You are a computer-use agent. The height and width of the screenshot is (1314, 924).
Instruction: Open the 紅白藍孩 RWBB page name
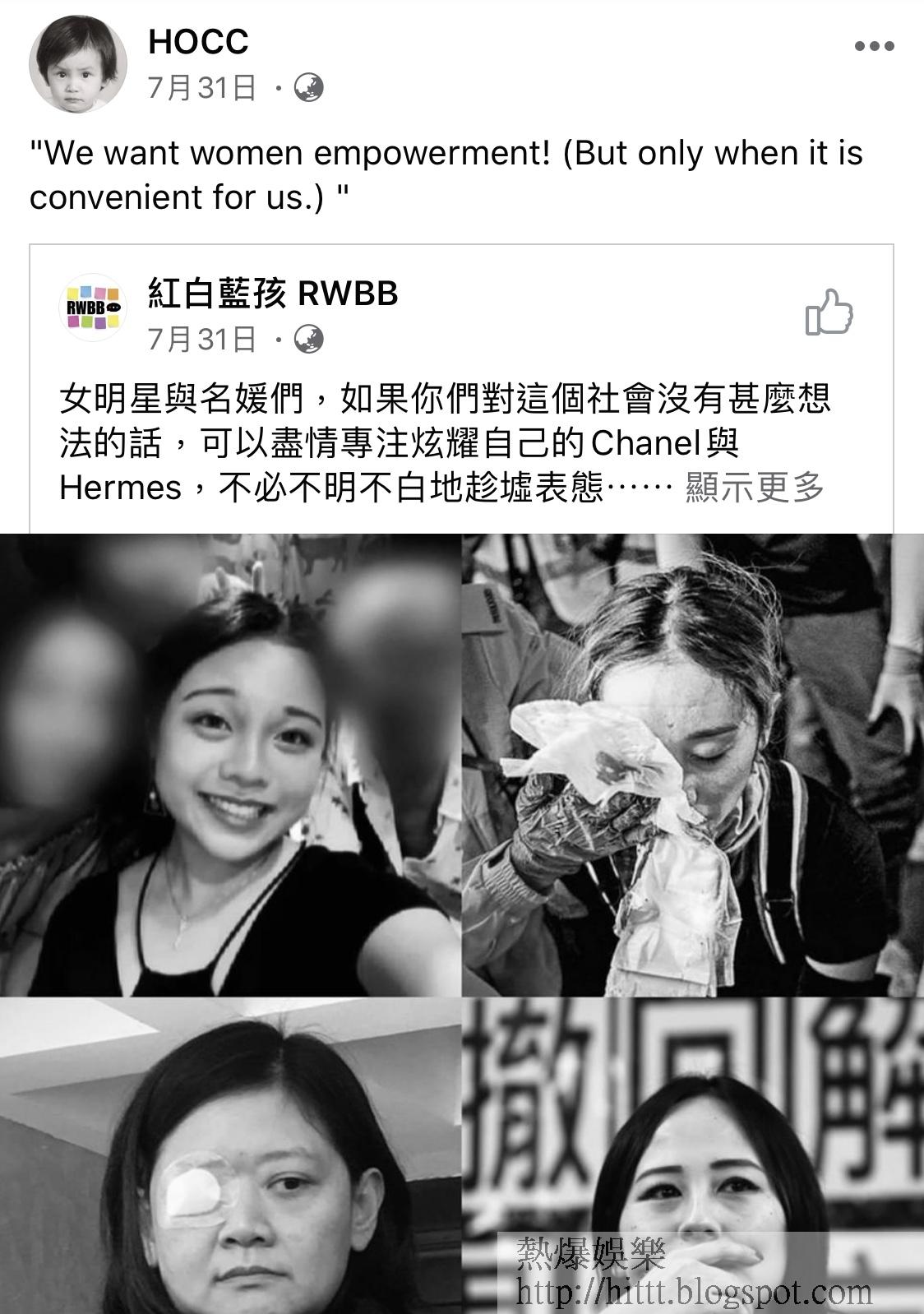coord(273,293)
